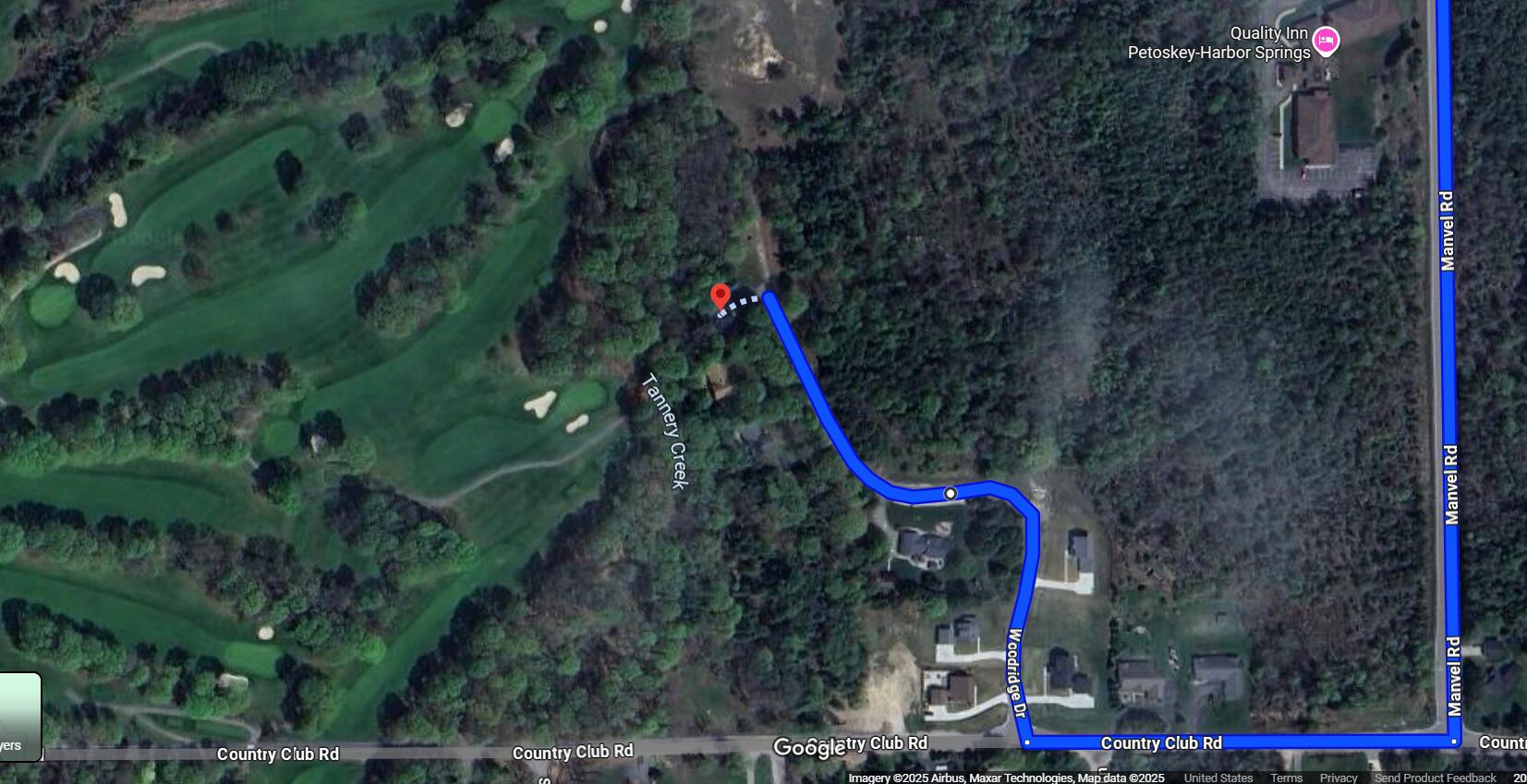Image resolution: width=1527 pixels, height=784 pixels.
Task: Open the Terms link
Action: (1286, 778)
